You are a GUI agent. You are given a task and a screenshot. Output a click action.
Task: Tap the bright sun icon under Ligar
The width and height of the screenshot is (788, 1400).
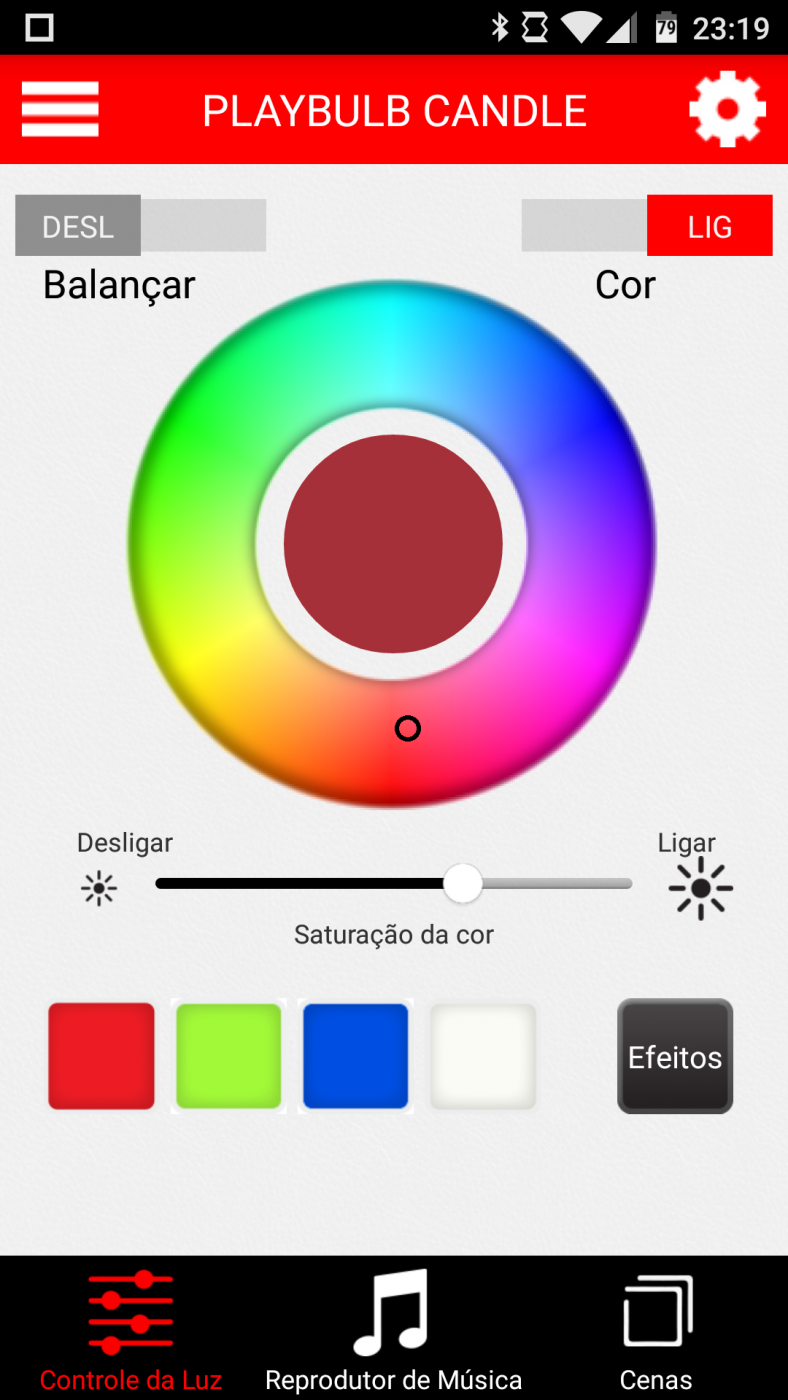[x=701, y=888]
